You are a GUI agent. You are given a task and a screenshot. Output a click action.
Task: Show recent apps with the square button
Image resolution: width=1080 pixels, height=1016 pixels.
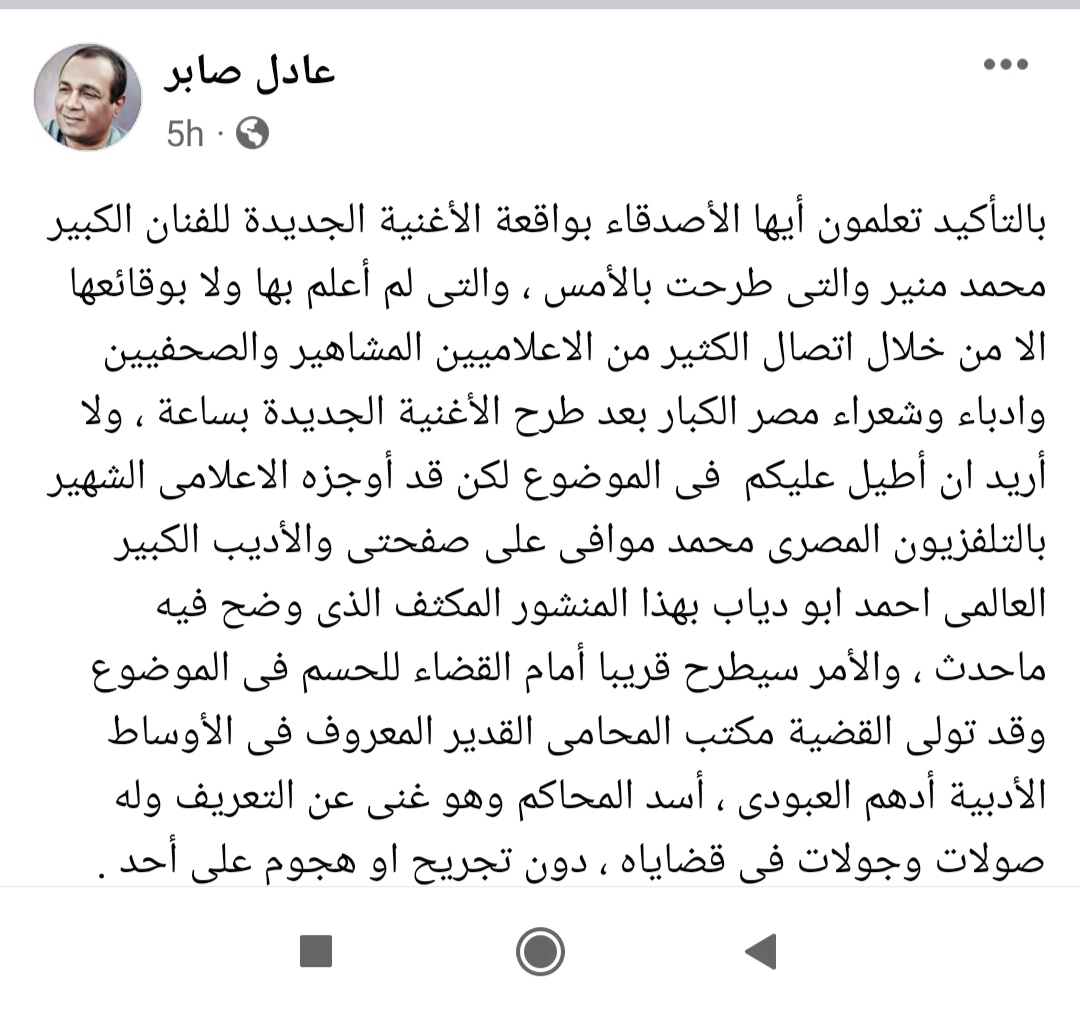[316, 951]
